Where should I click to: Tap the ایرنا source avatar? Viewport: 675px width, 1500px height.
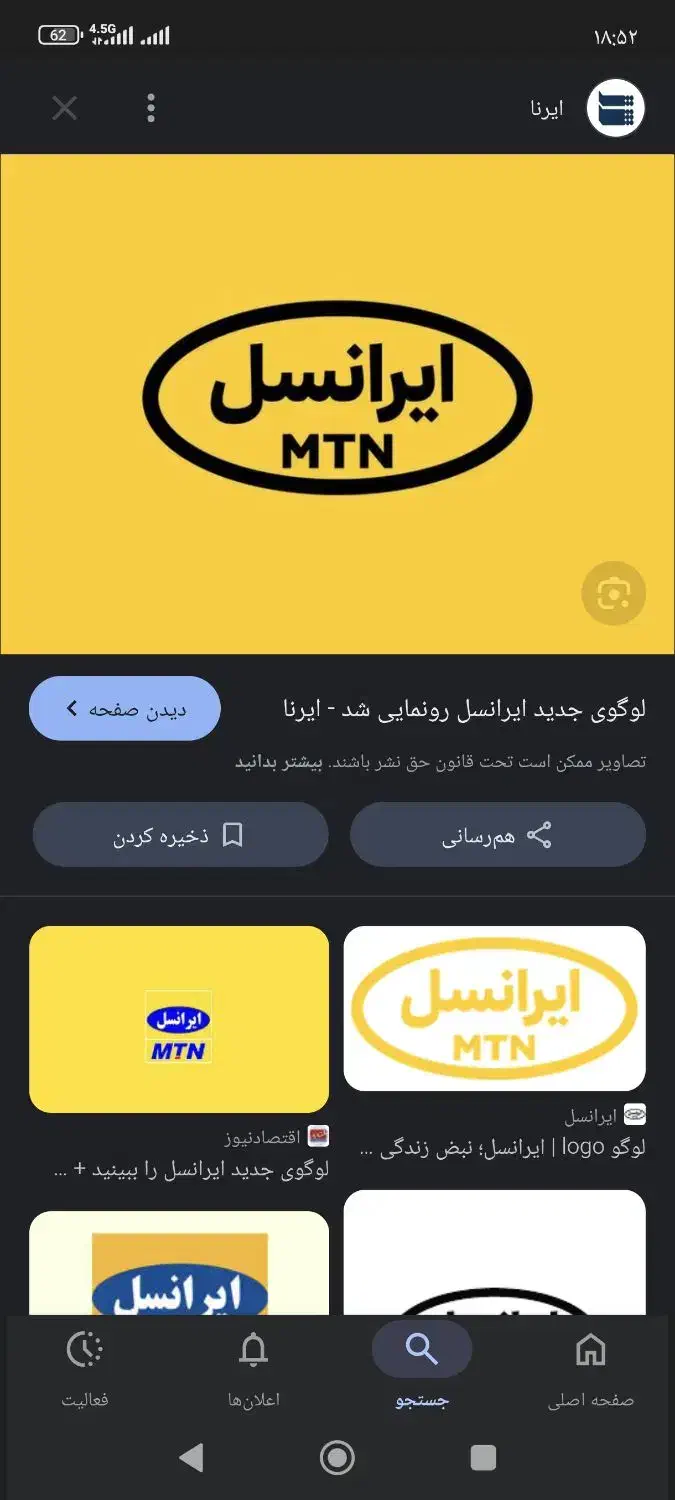pos(615,108)
